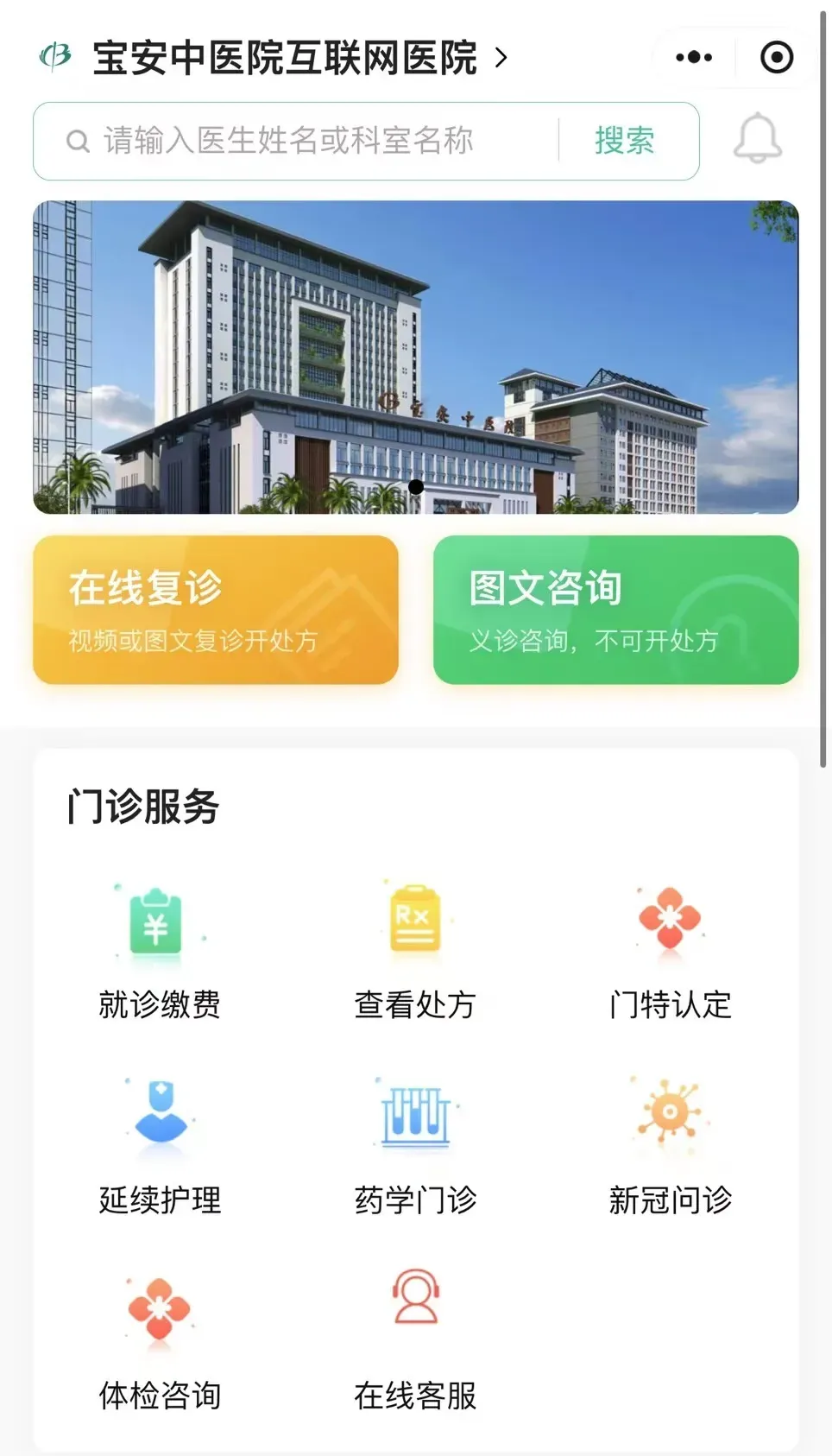Open the 宝安中医院互联网医院 title chevron

[501, 58]
